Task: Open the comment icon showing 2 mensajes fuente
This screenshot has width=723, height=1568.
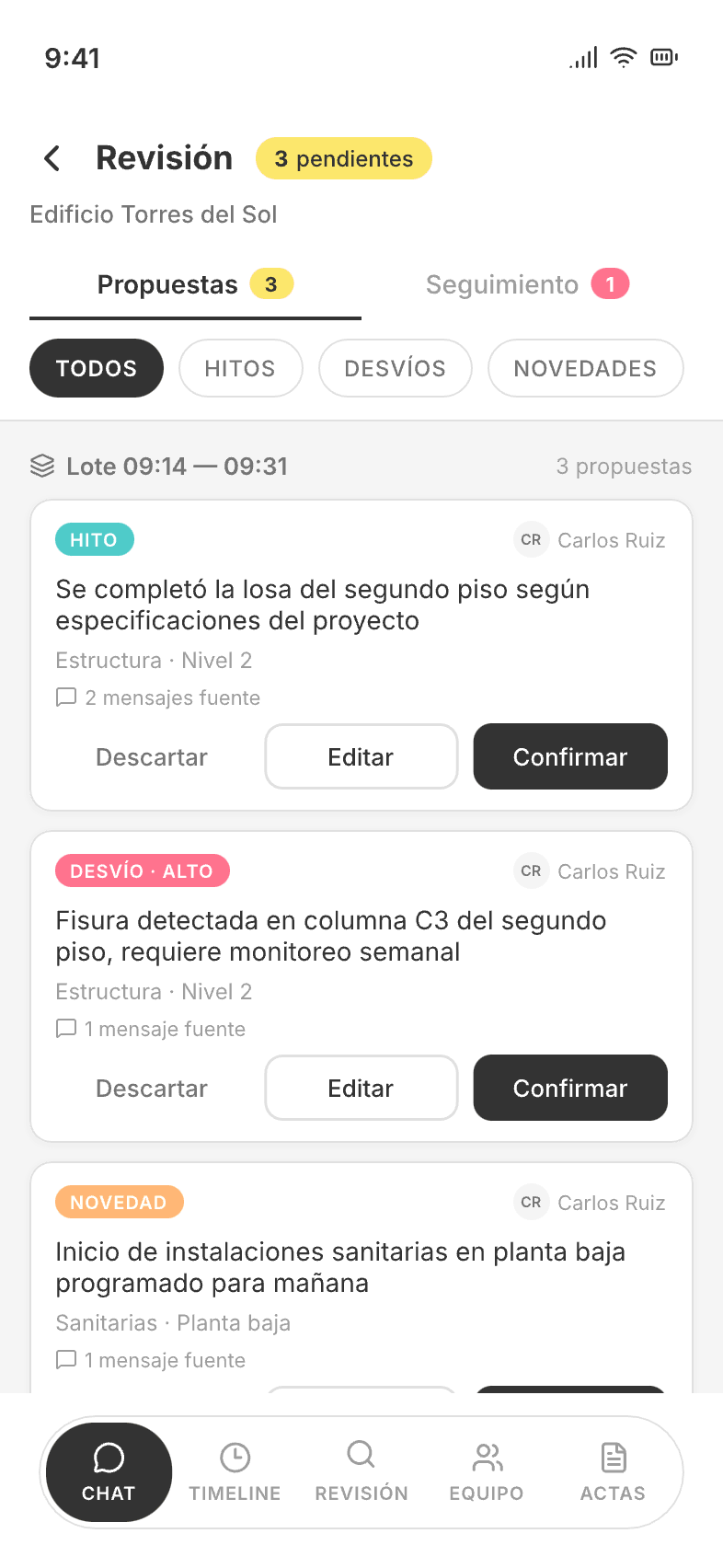Action: pos(65,698)
